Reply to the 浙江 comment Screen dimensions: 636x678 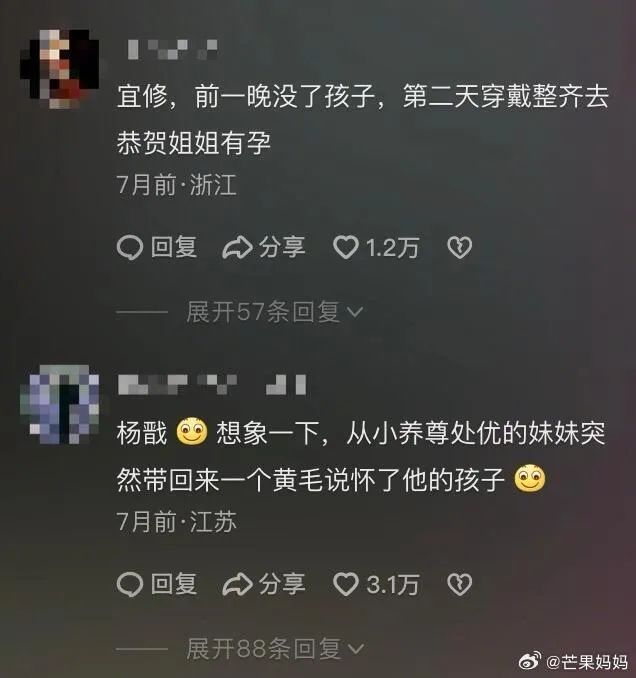point(157,247)
